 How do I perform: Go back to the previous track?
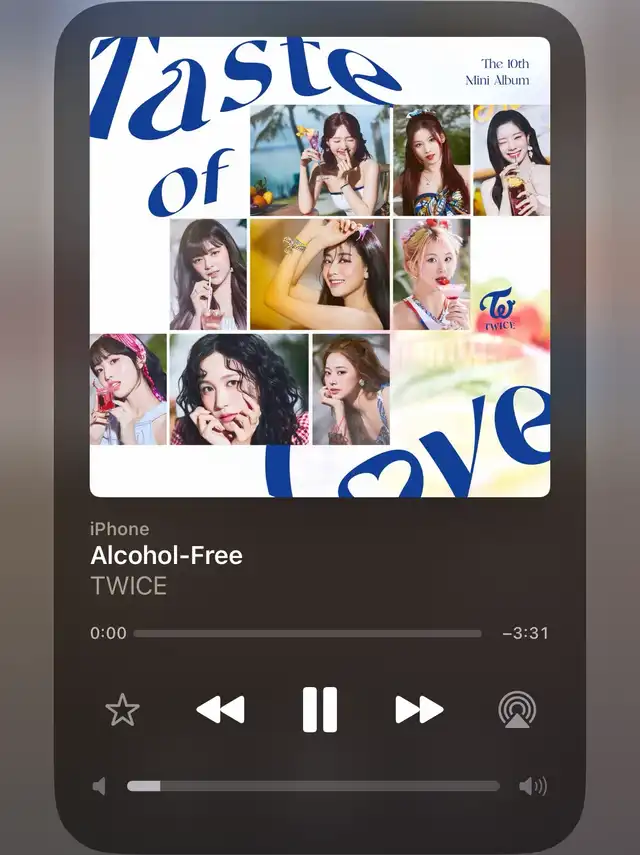click(220, 710)
